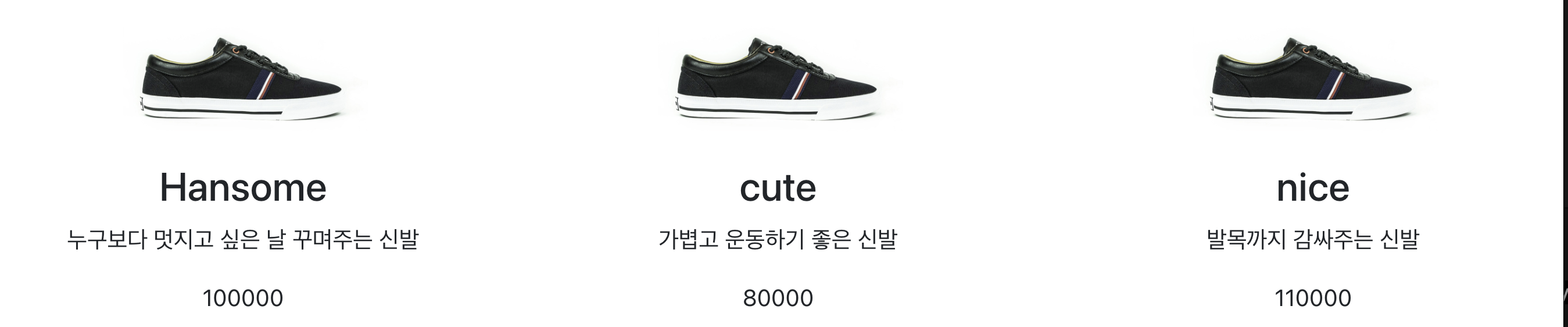Open the Hansome shoe product card
This screenshot has width=1568, height=327.
pyautogui.click(x=243, y=187)
